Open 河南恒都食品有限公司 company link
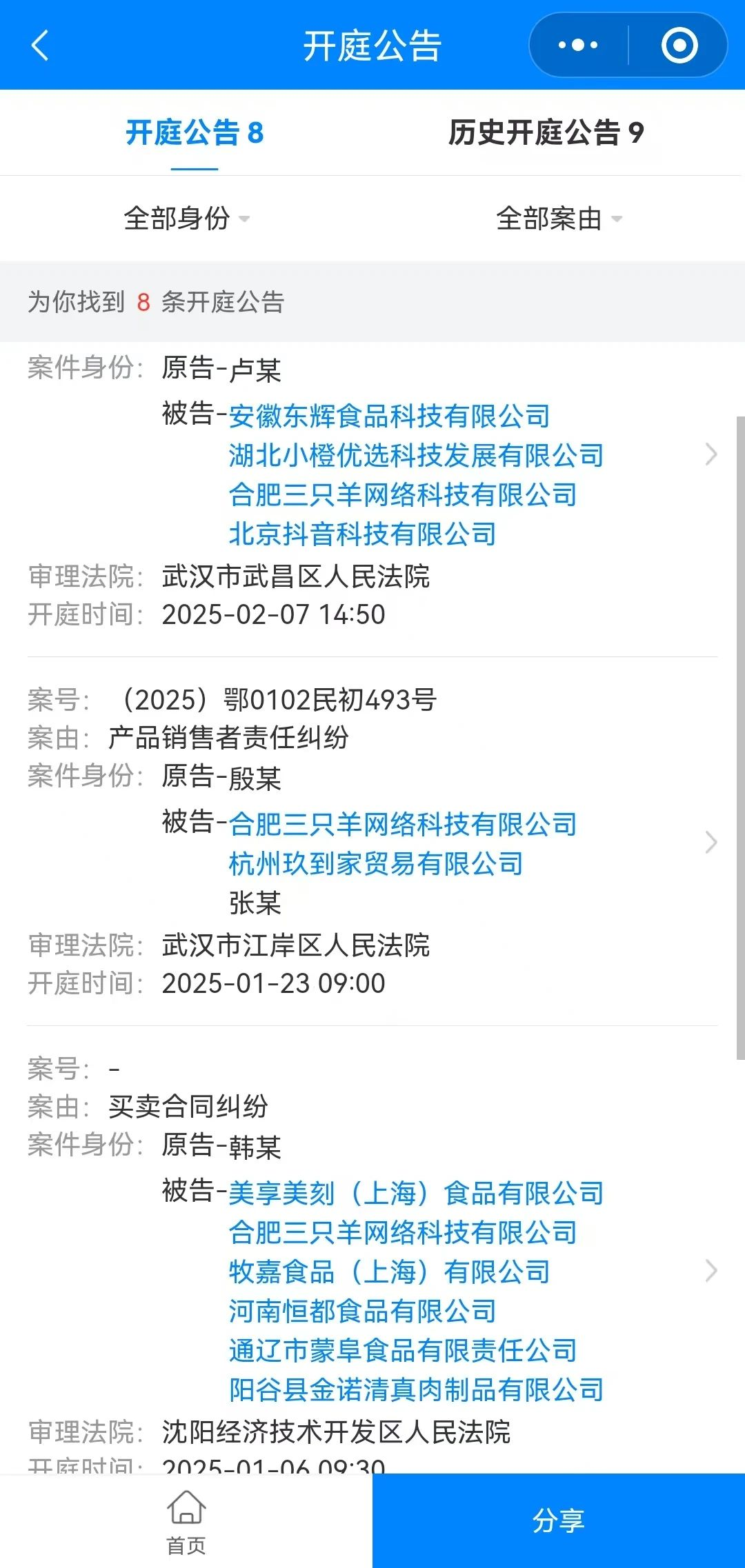 [x=362, y=1311]
